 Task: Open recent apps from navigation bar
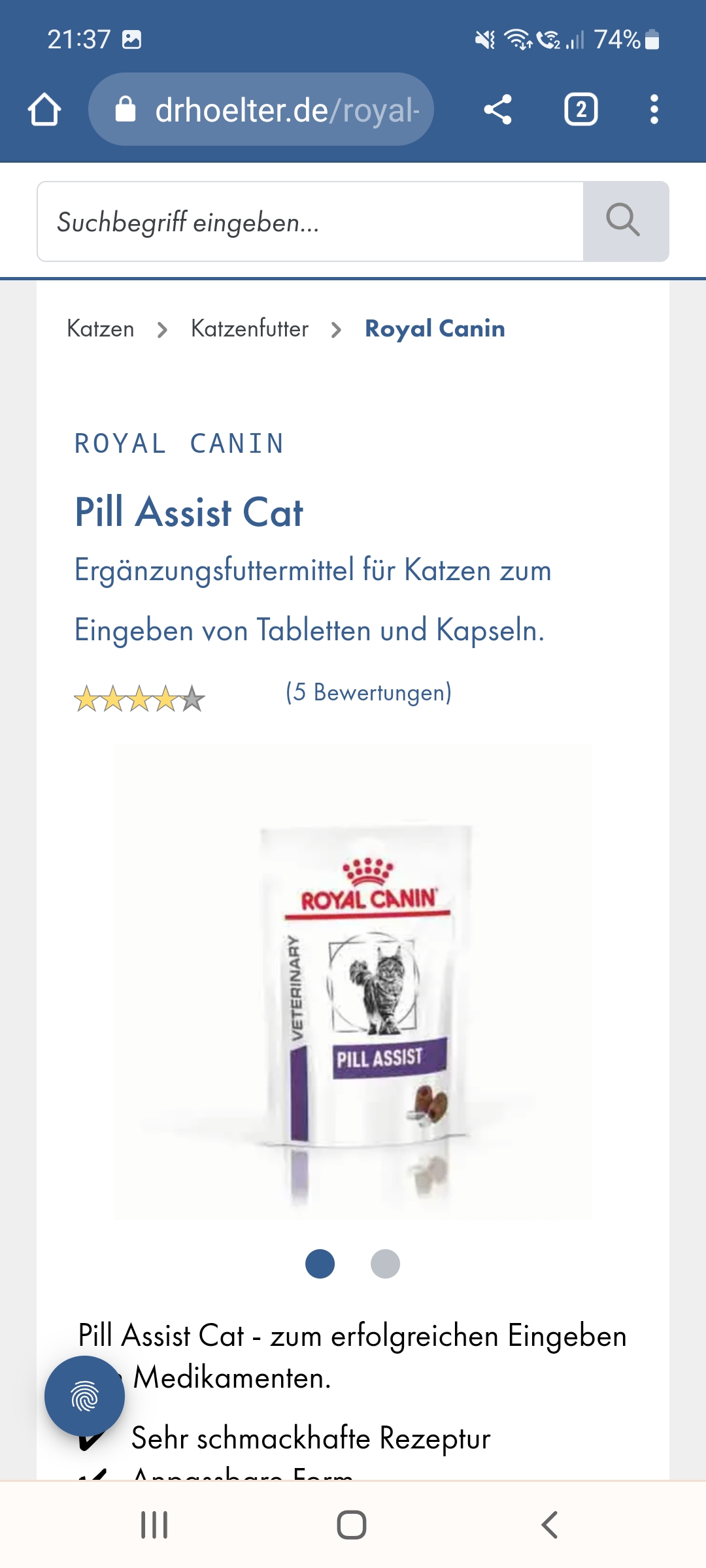pos(154,1525)
